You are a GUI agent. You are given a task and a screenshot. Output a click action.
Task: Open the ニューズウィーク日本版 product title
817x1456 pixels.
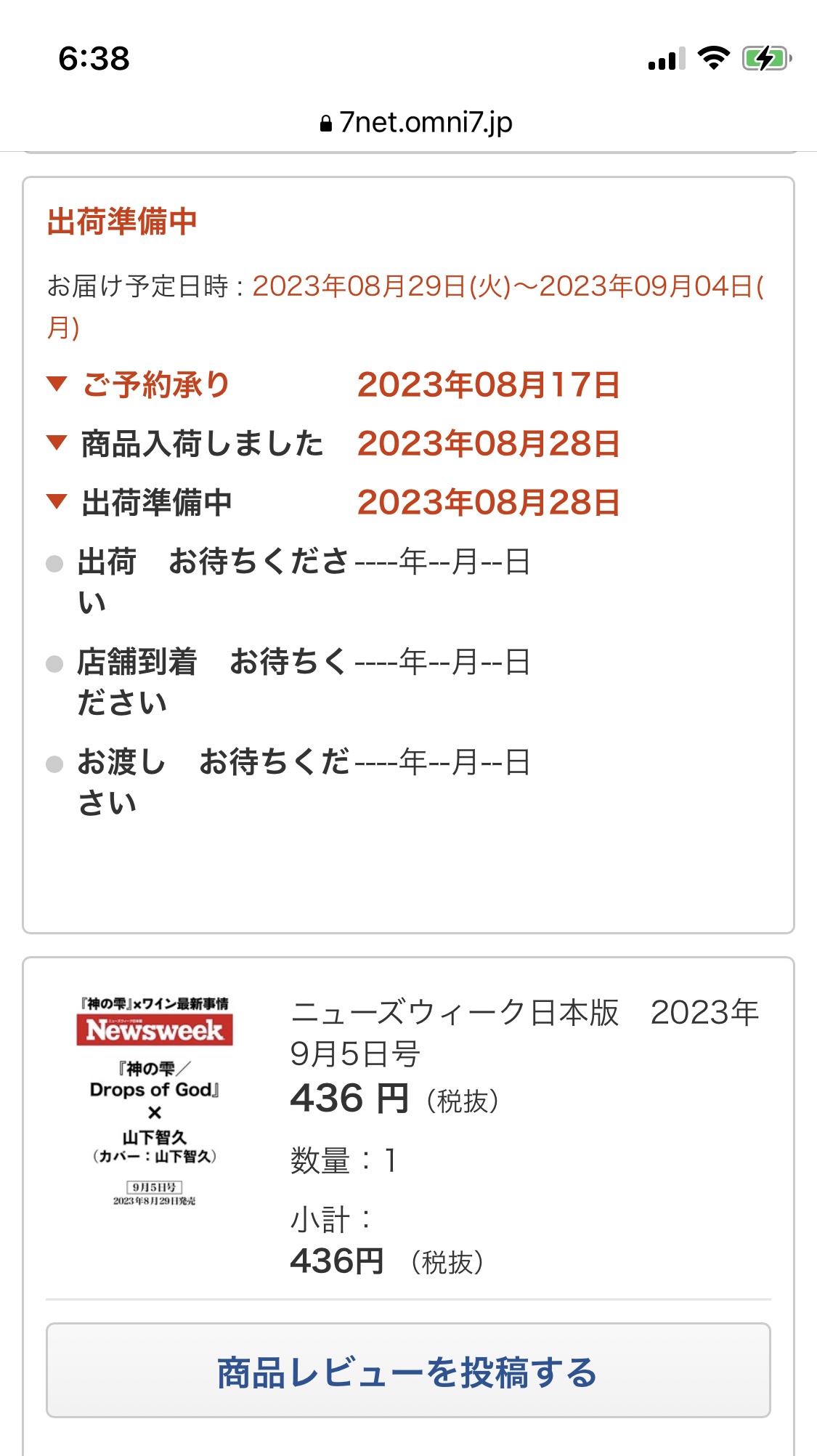524,1032
